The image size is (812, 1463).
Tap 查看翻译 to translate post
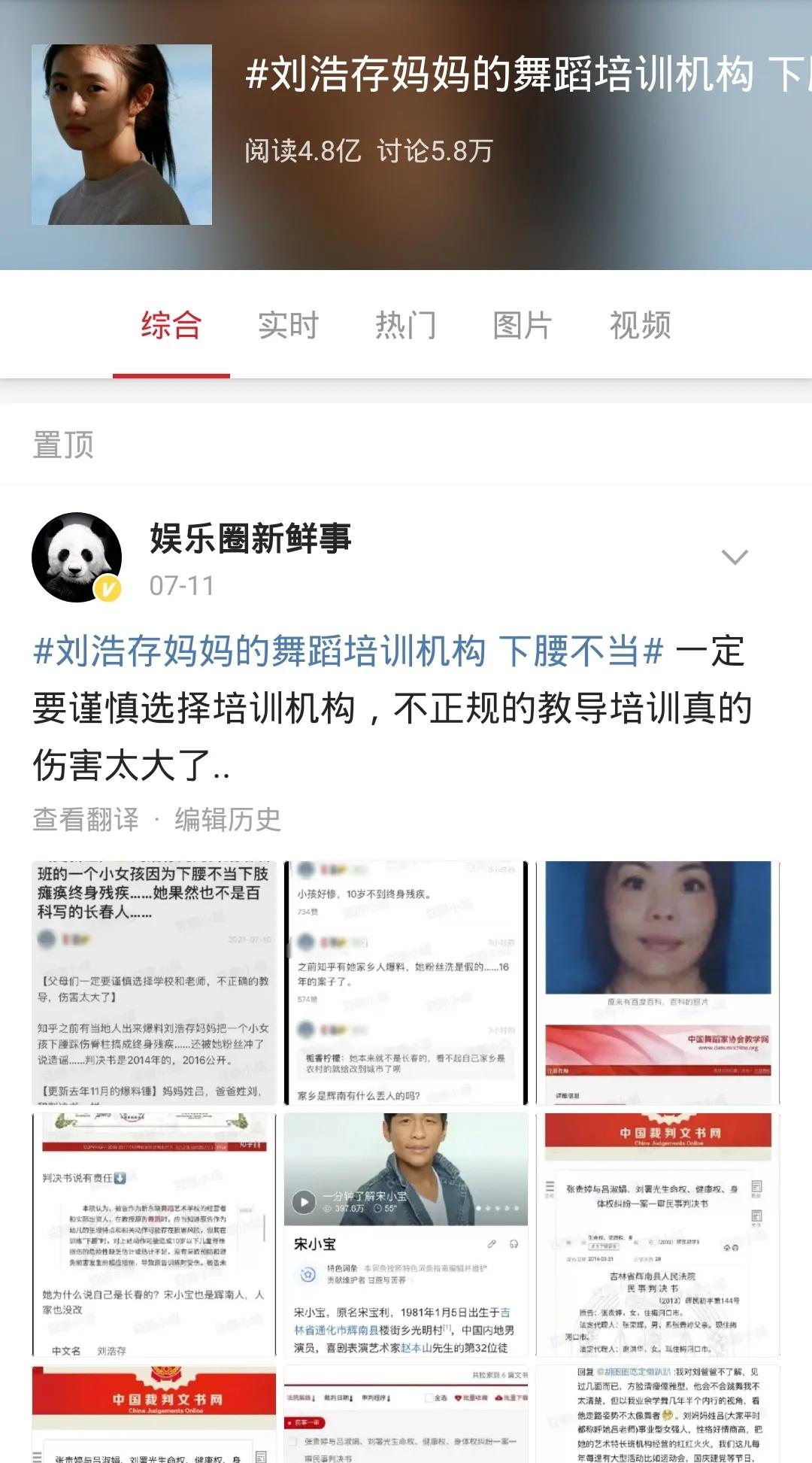click(x=86, y=820)
